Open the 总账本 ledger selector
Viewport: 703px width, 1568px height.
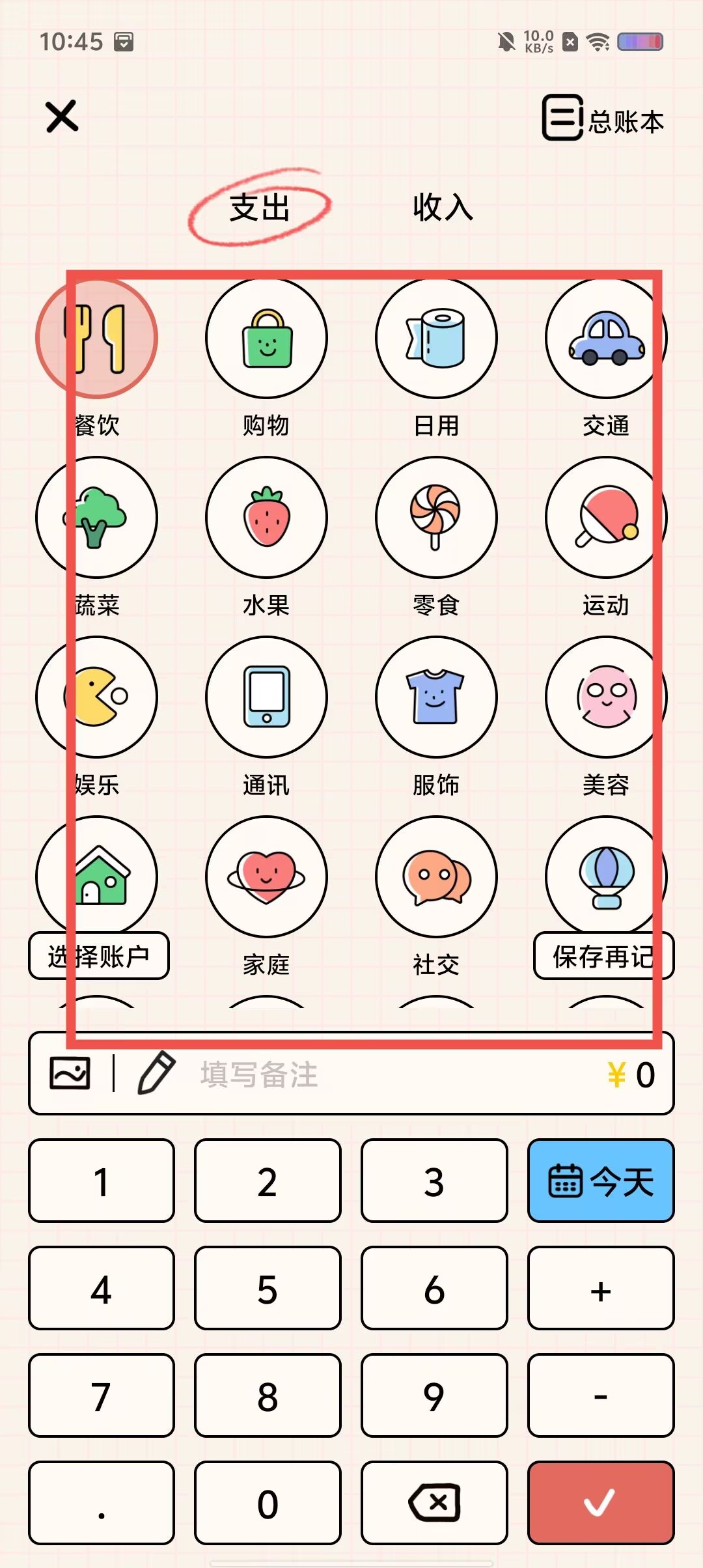tap(603, 119)
